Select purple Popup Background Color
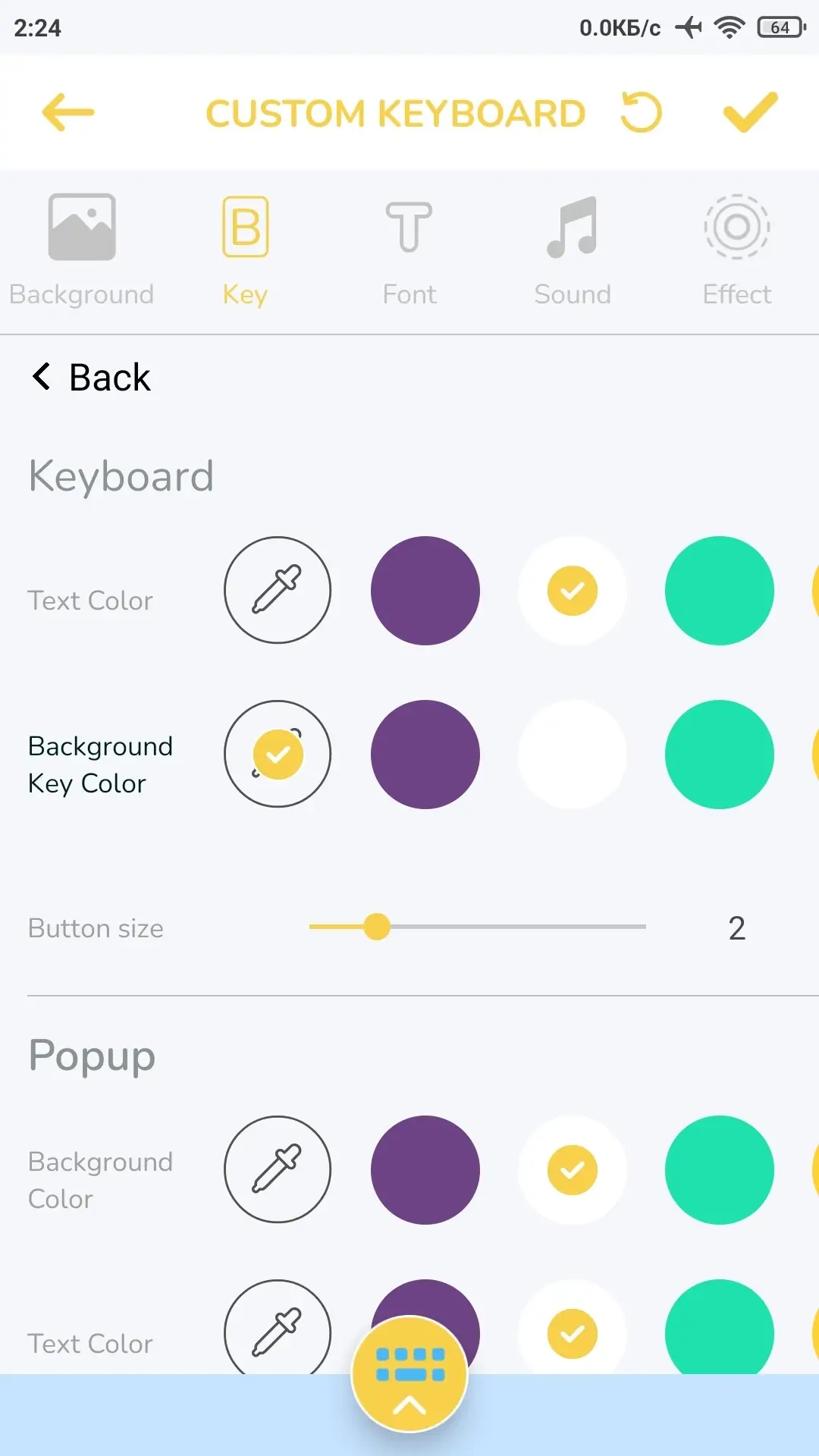Image resolution: width=819 pixels, height=1456 pixels. click(425, 1170)
